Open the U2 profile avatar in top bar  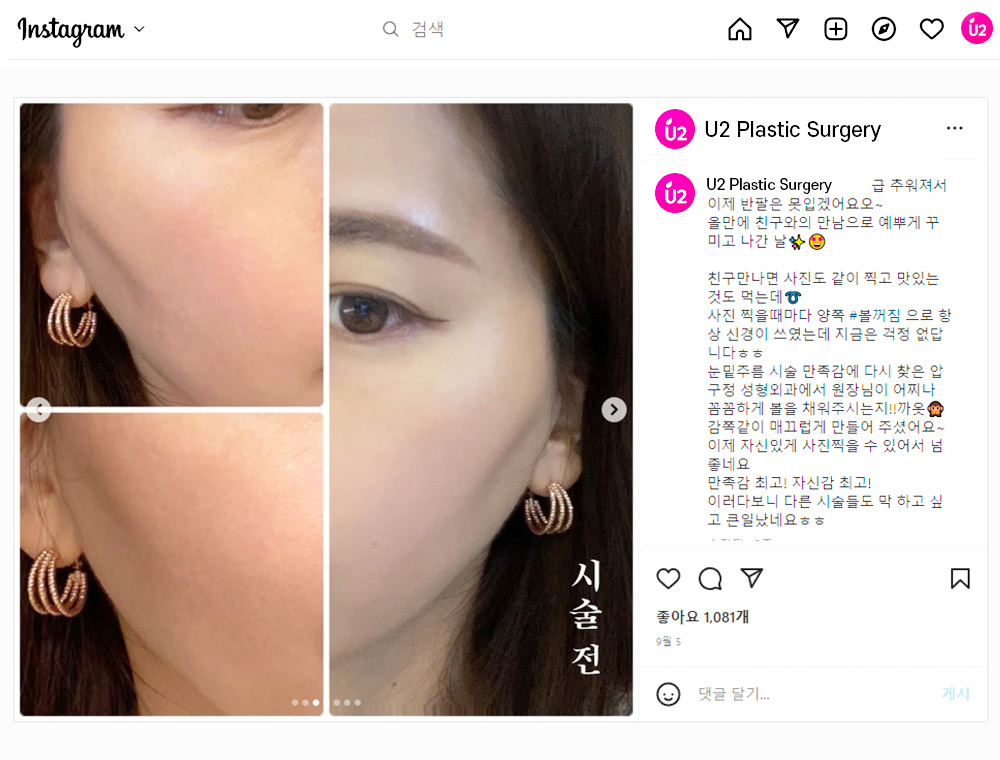976,29
